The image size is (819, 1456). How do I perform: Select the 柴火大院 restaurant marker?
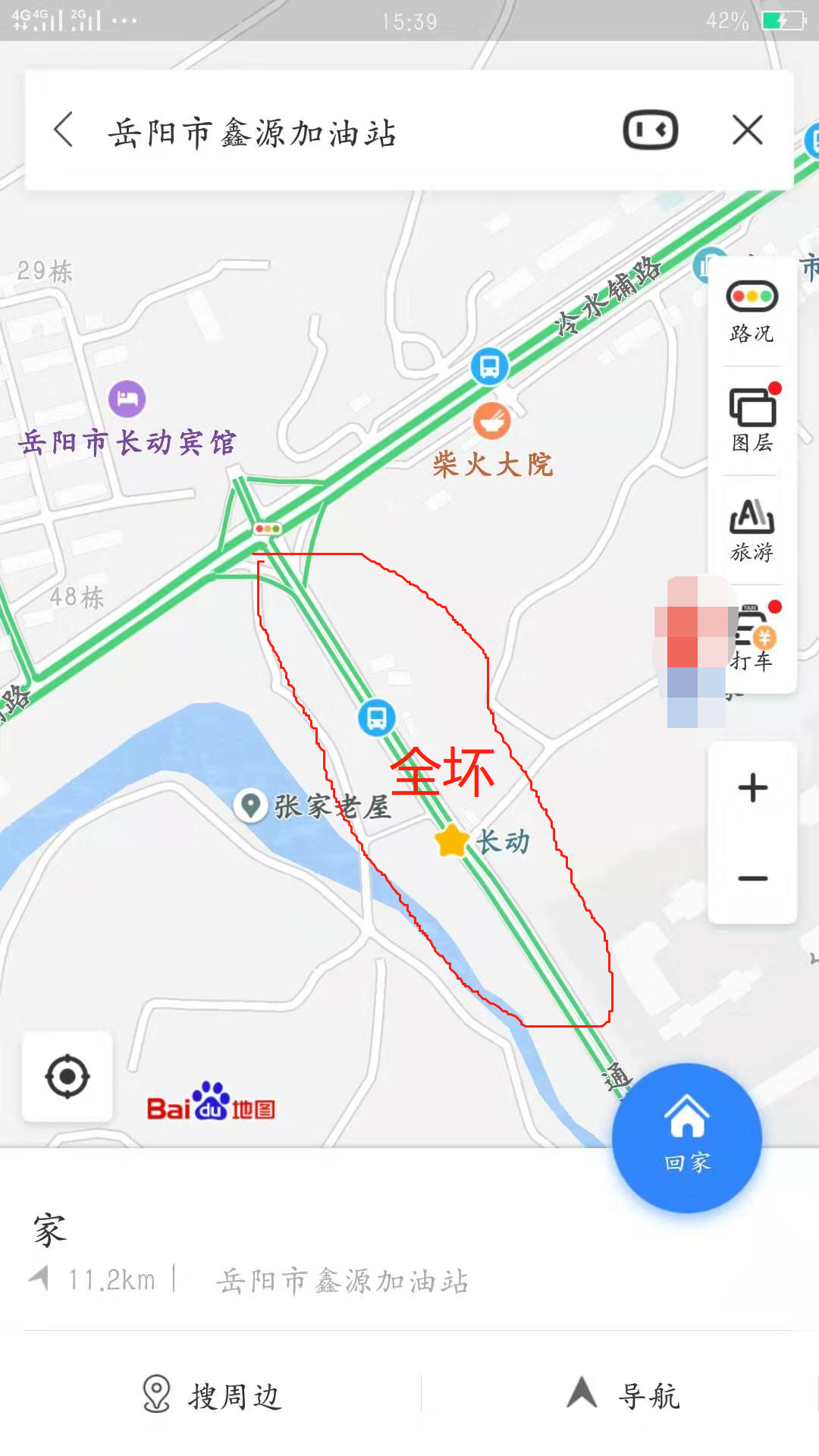(x=491, y=422)
